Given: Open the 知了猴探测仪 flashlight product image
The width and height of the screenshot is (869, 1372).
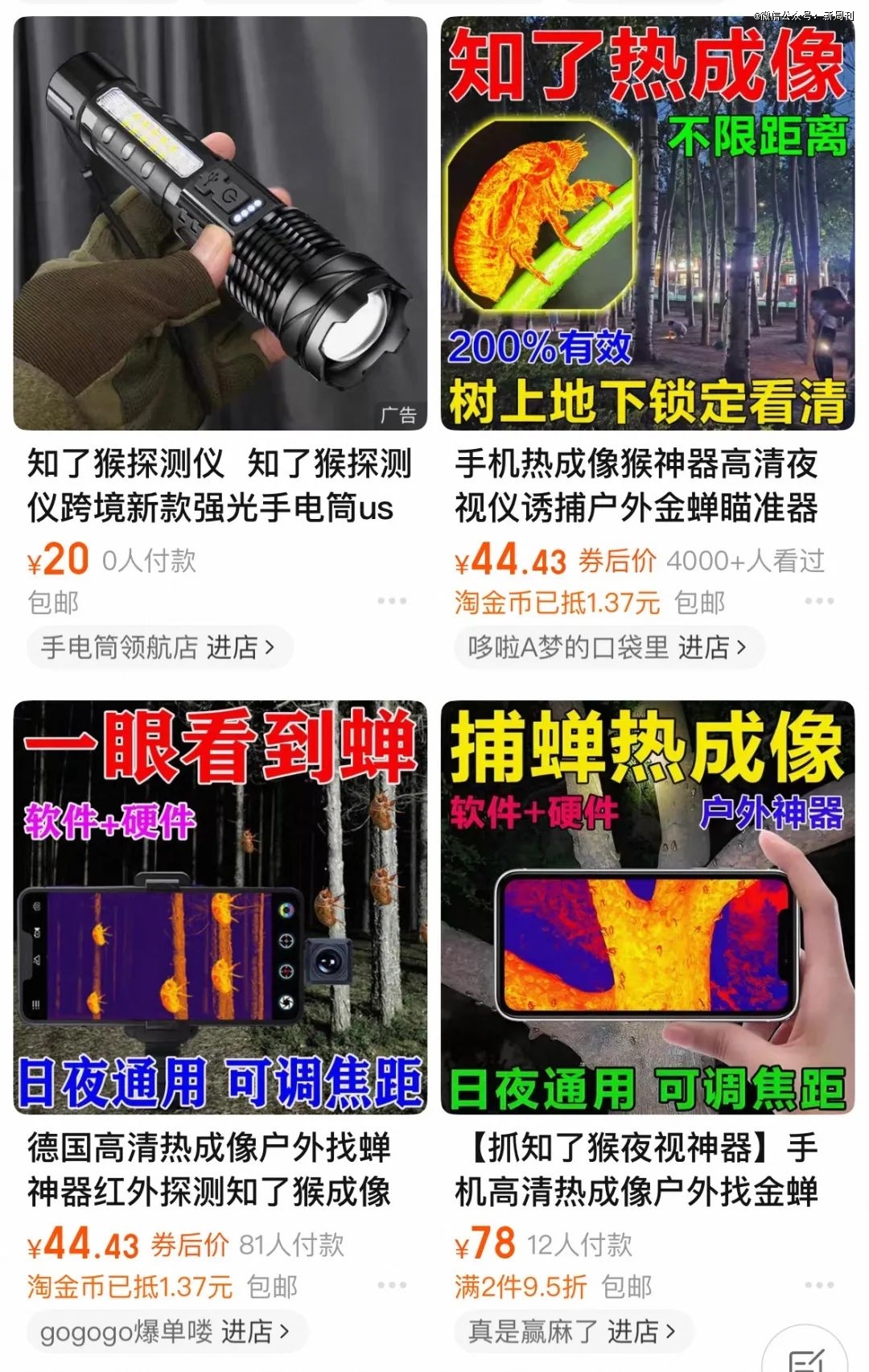Looking at the screenshot, I should tap(220, 223).
